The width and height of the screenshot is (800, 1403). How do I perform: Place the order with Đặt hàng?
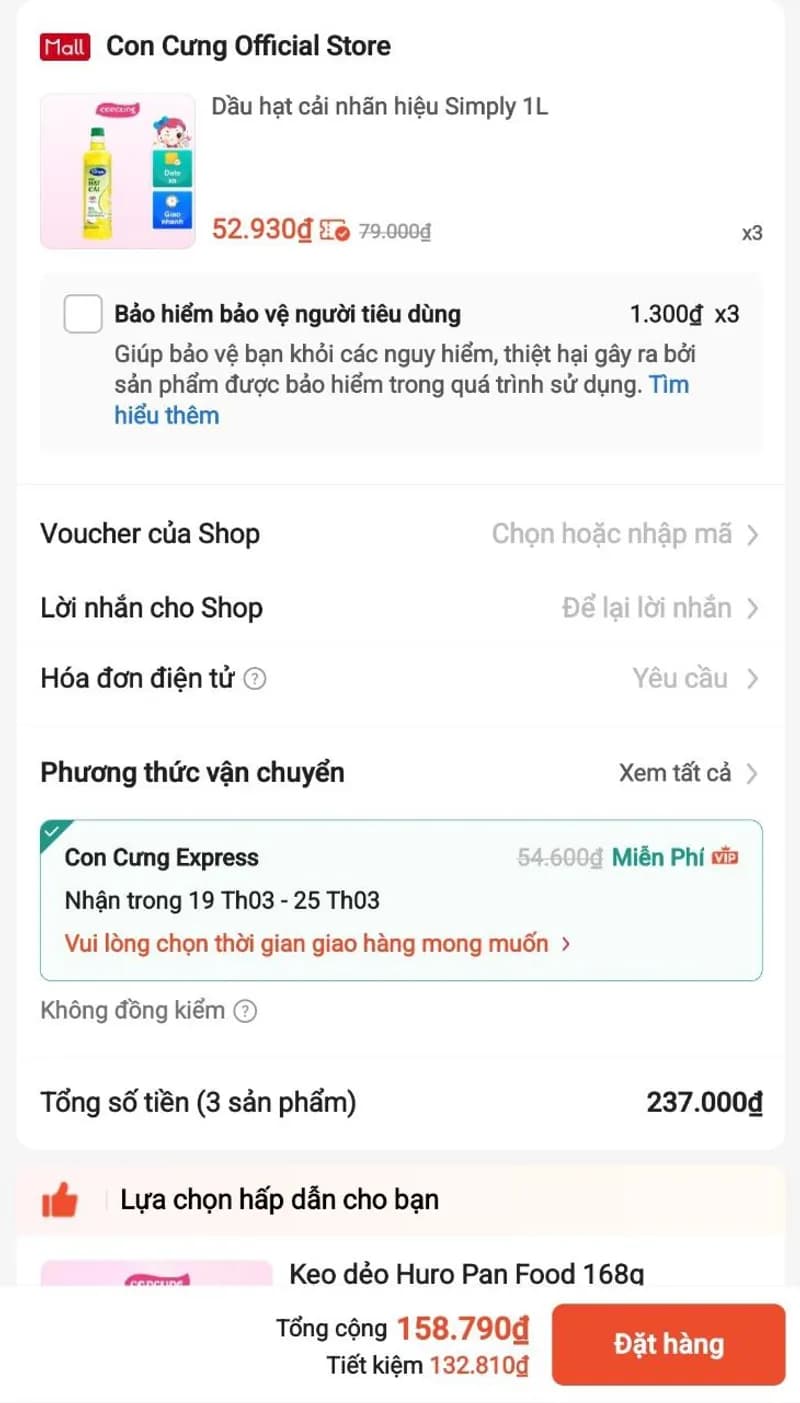point(668,1344)
